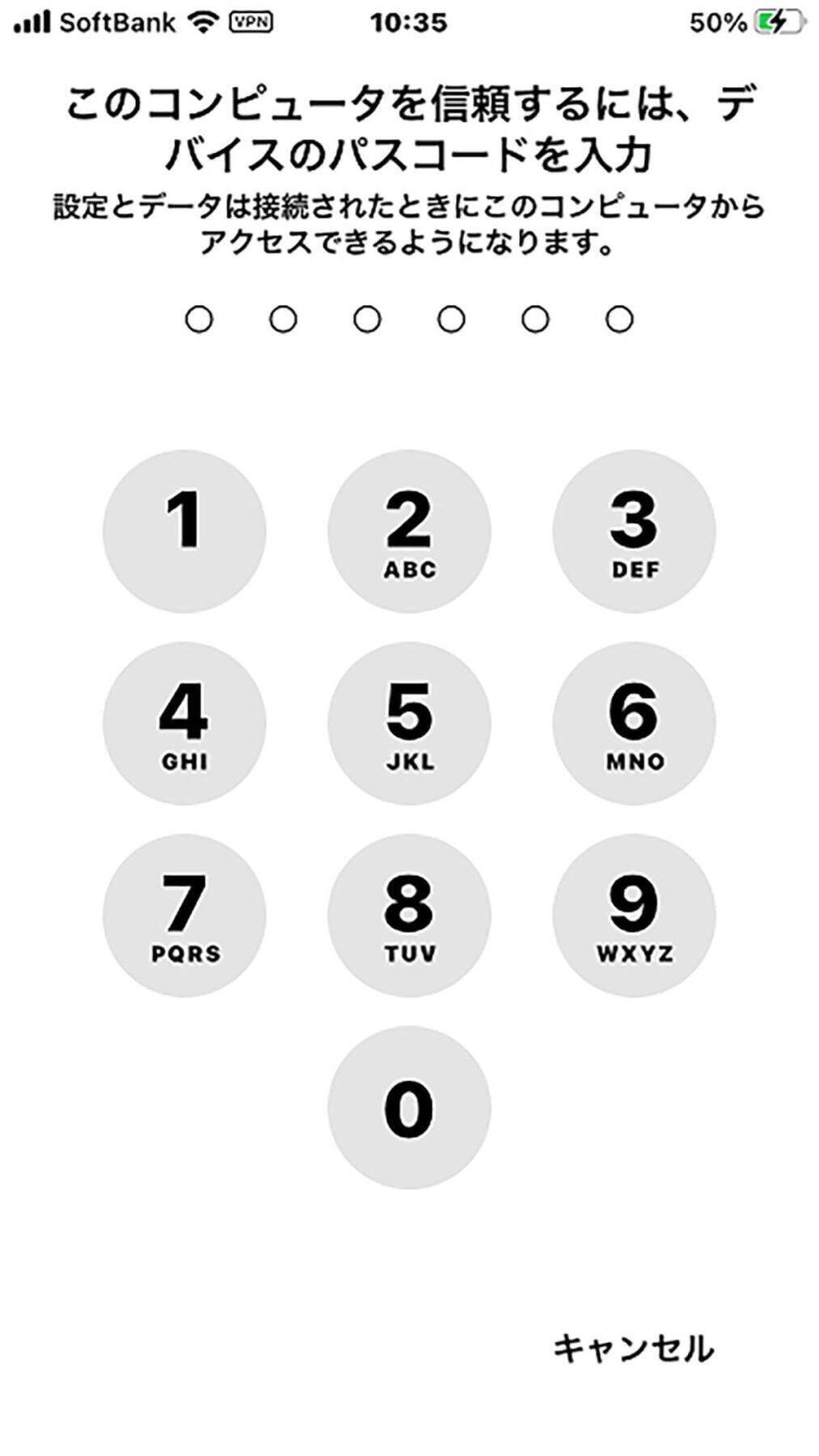
Task: Cancel passcode entry with キャンセル
Action: coord(633,1348)
